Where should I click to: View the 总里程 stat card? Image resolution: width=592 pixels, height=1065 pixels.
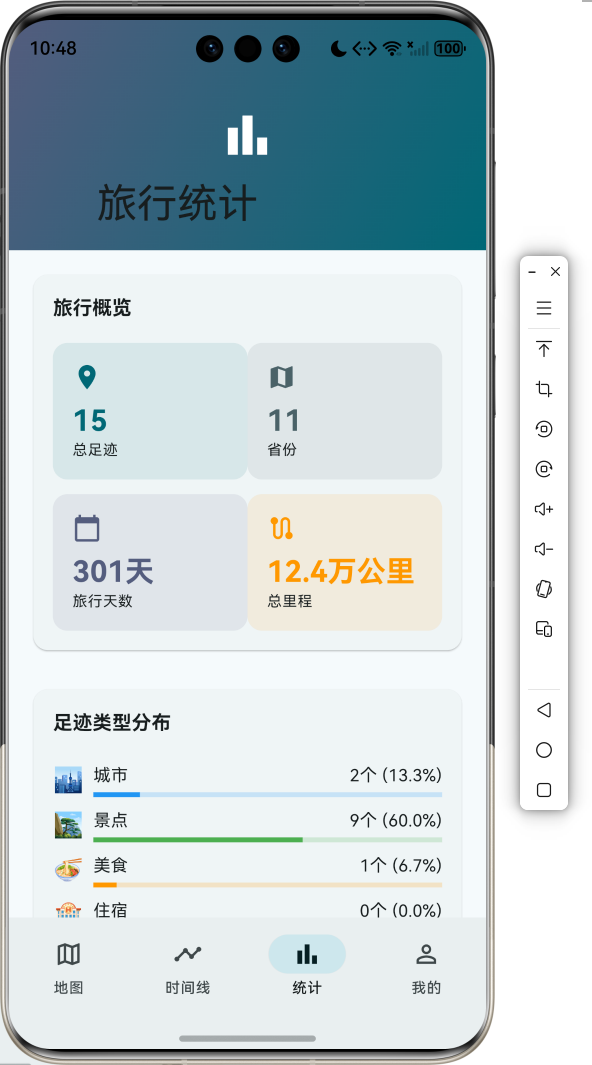click(345, 562)
